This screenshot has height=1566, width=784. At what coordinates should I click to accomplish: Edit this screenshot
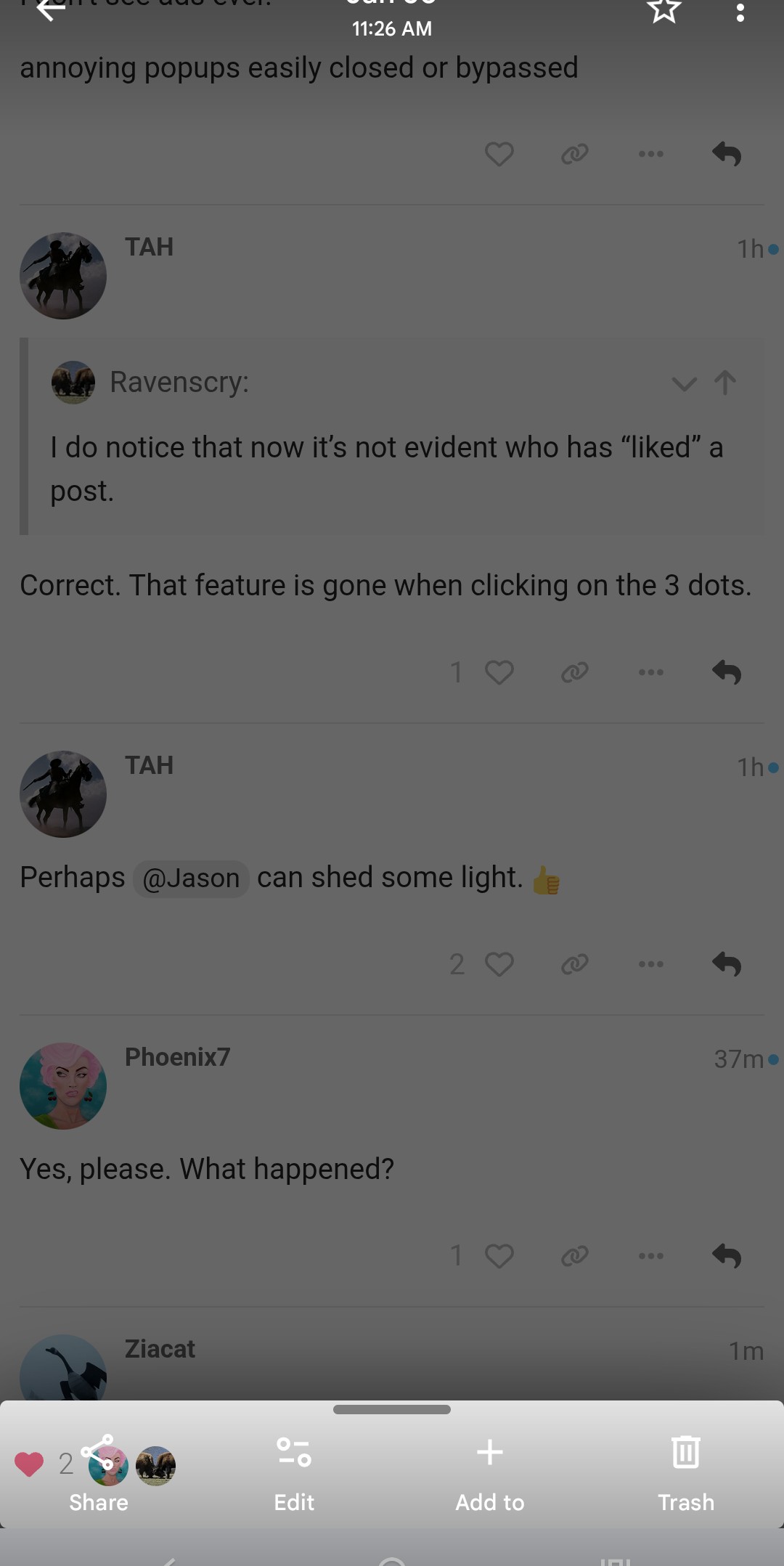(x=294, y=1474)
